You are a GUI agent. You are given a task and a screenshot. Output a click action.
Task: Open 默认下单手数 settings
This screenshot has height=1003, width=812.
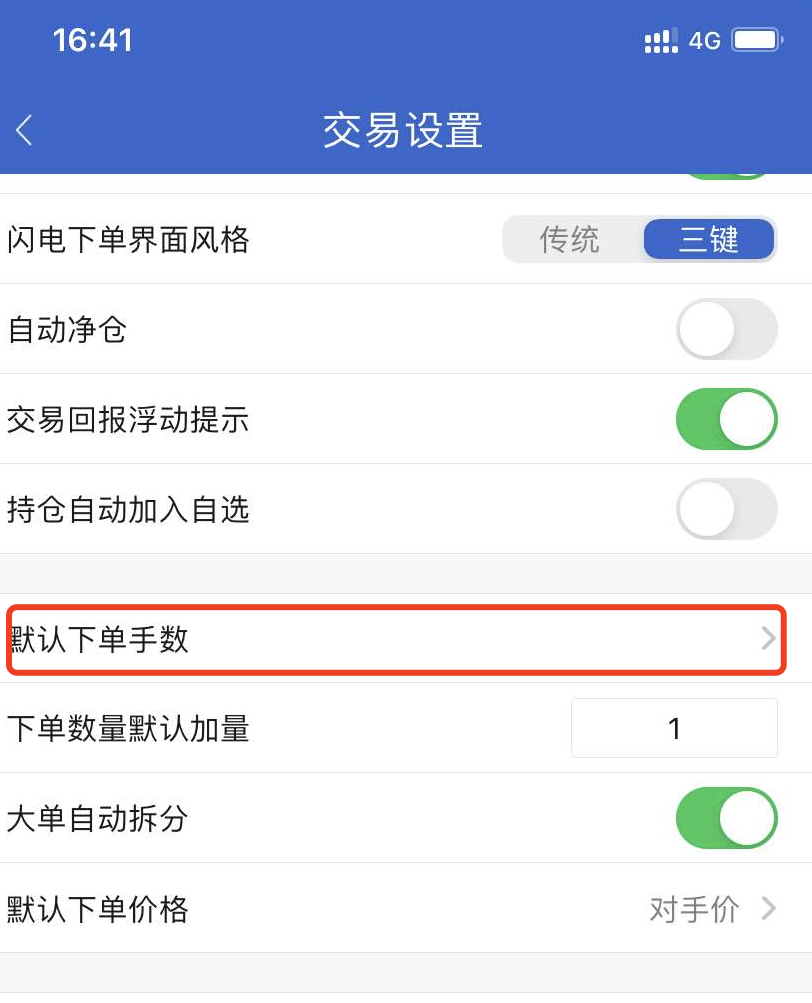coord(398,639)
